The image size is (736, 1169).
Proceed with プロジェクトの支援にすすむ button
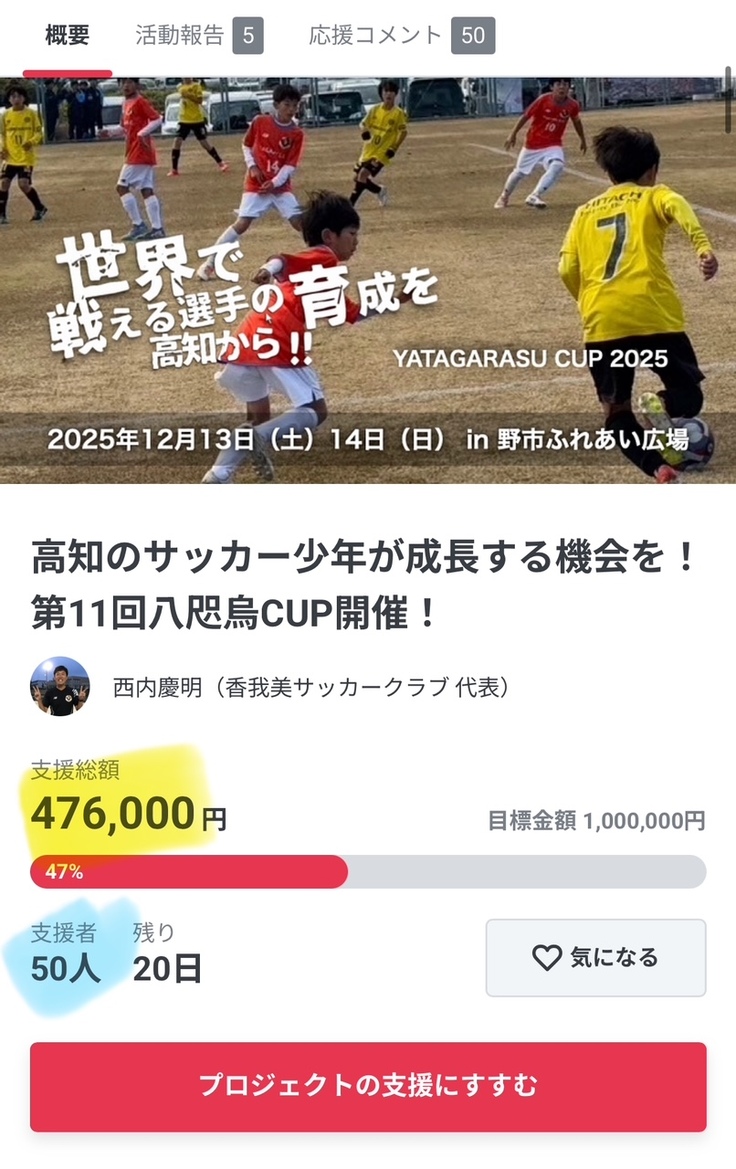click(368, 1086)
